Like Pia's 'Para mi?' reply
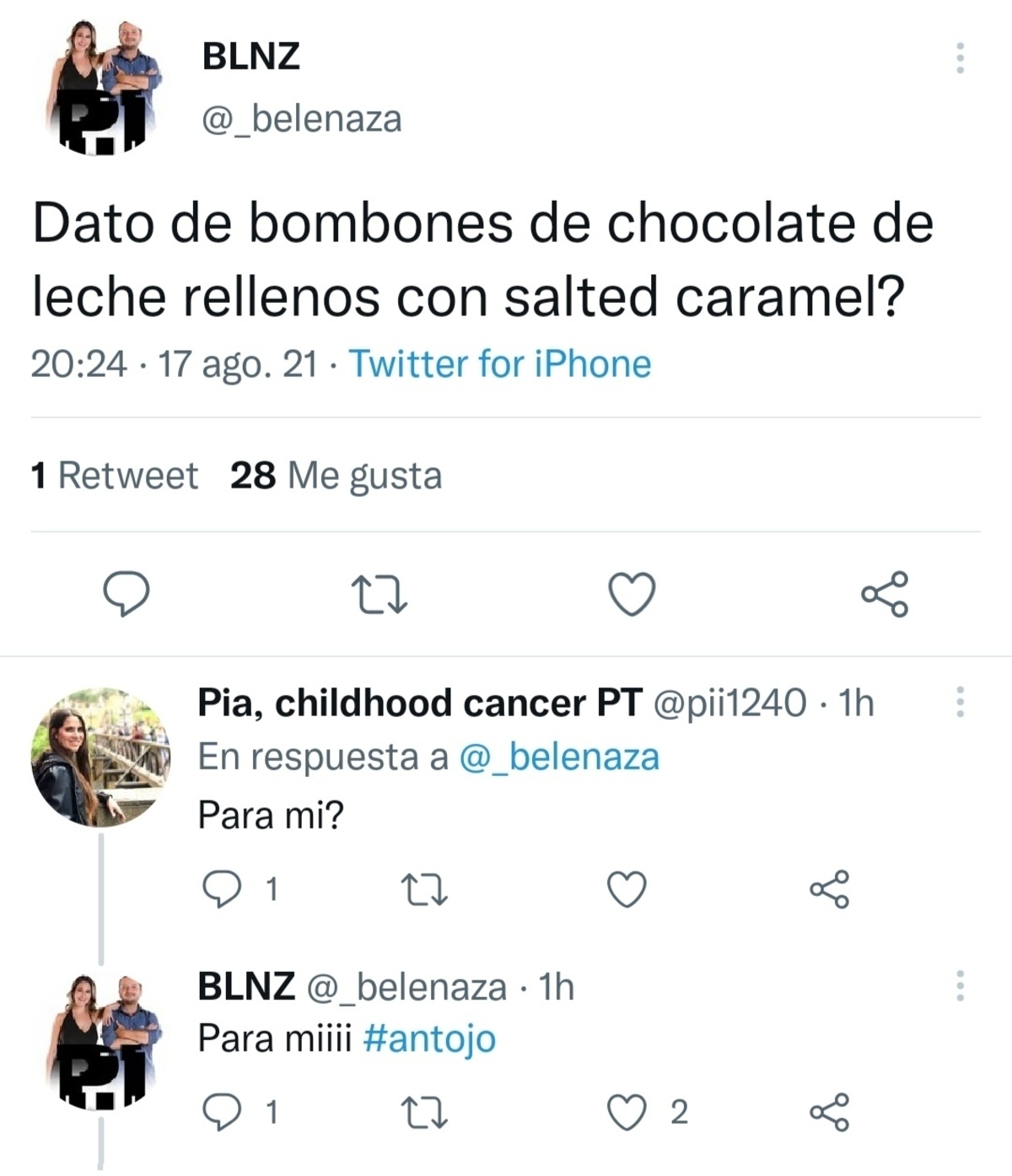The image size is (1012, 1176). 627,890
